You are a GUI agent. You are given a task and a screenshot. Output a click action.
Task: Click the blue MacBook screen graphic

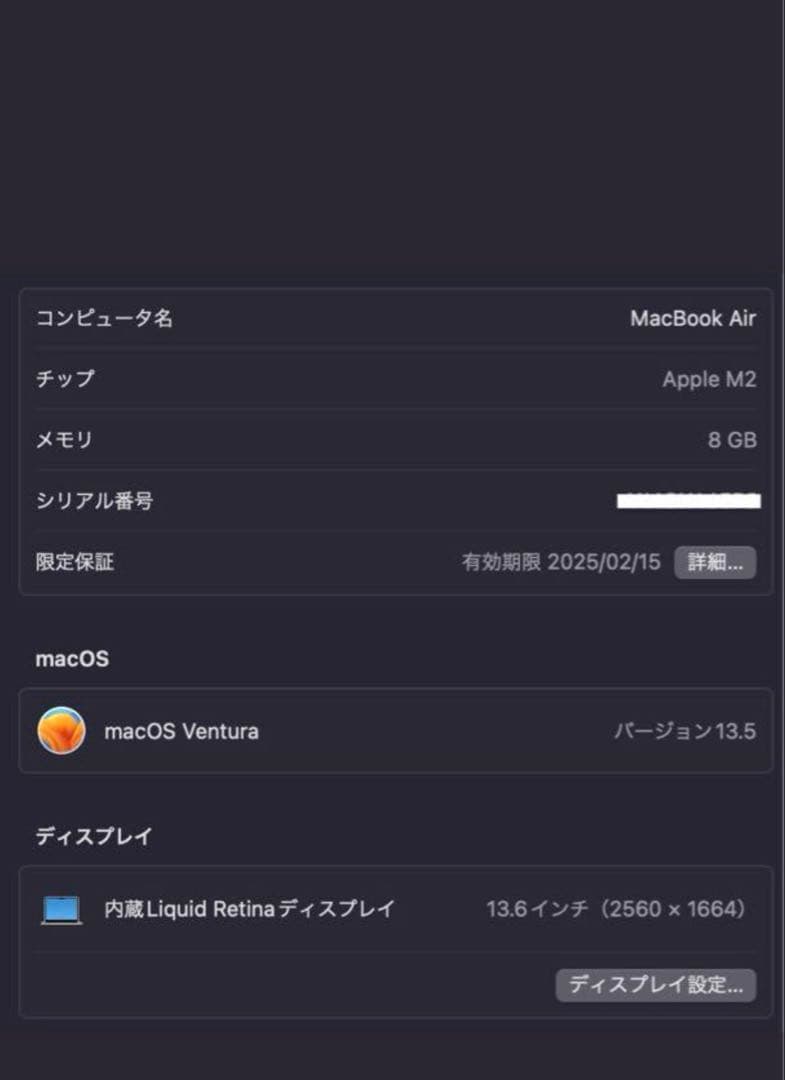(x=62, y=908)
